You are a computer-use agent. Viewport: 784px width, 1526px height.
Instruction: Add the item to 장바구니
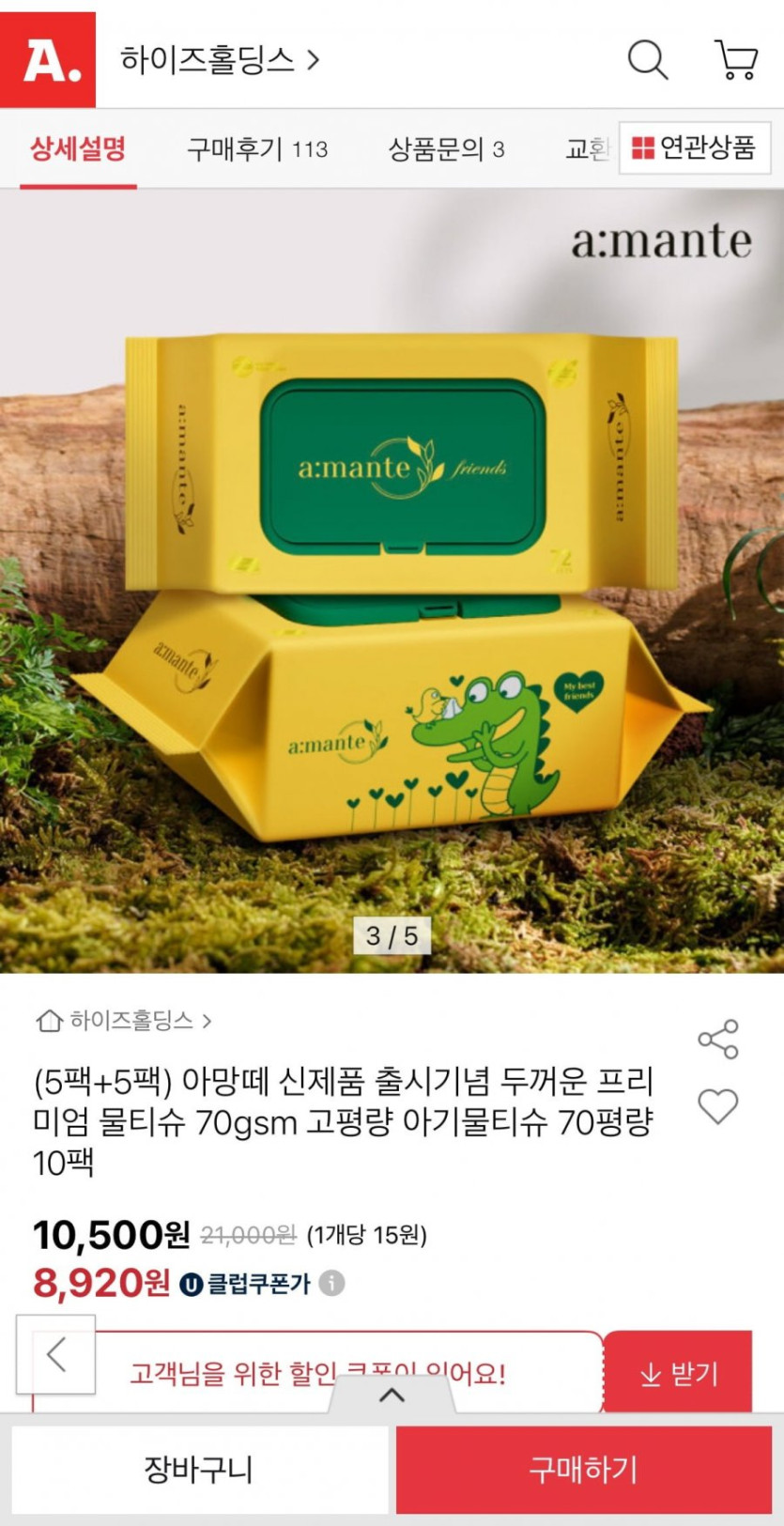(x=198, y=1469)
